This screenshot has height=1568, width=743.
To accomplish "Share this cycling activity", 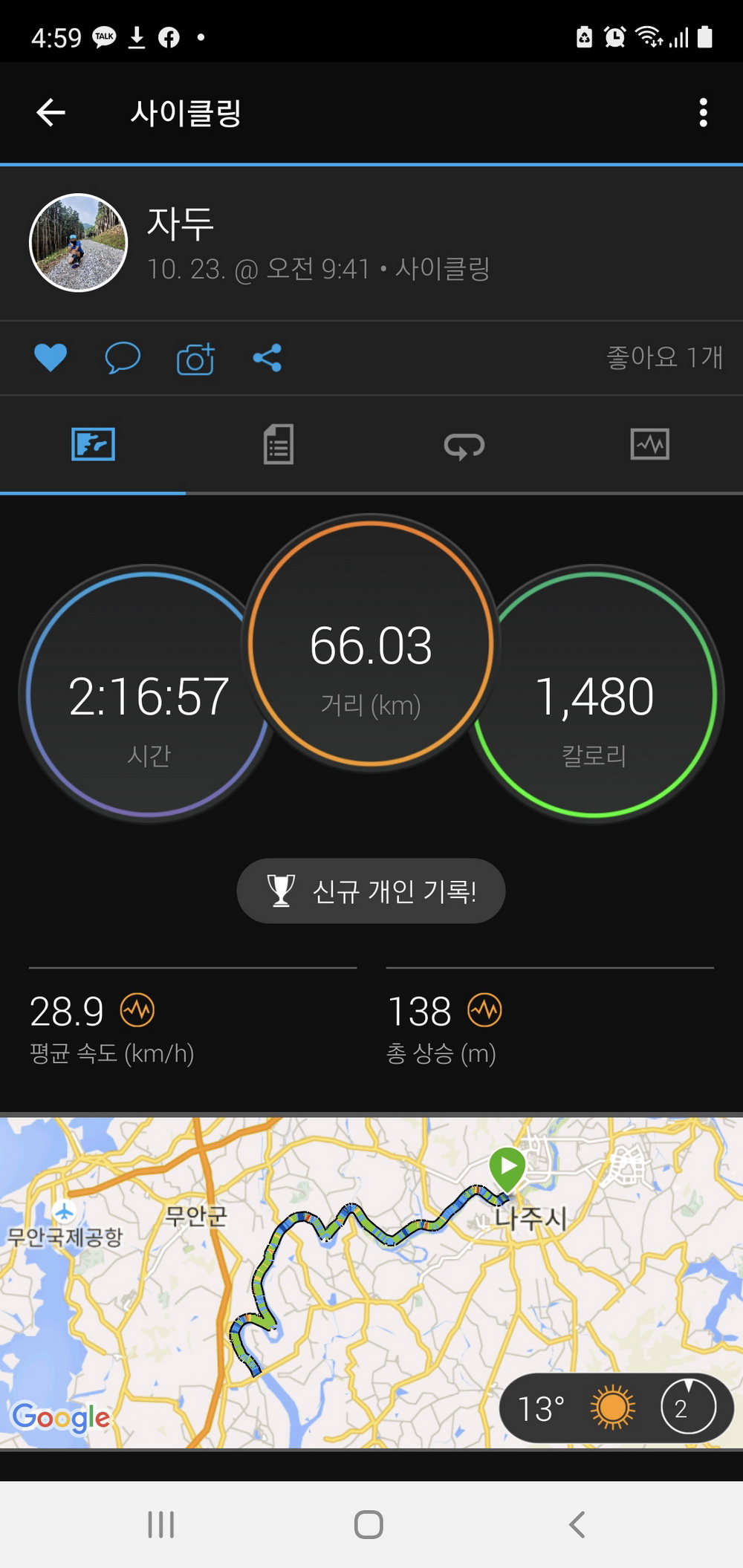I will 267,357.
